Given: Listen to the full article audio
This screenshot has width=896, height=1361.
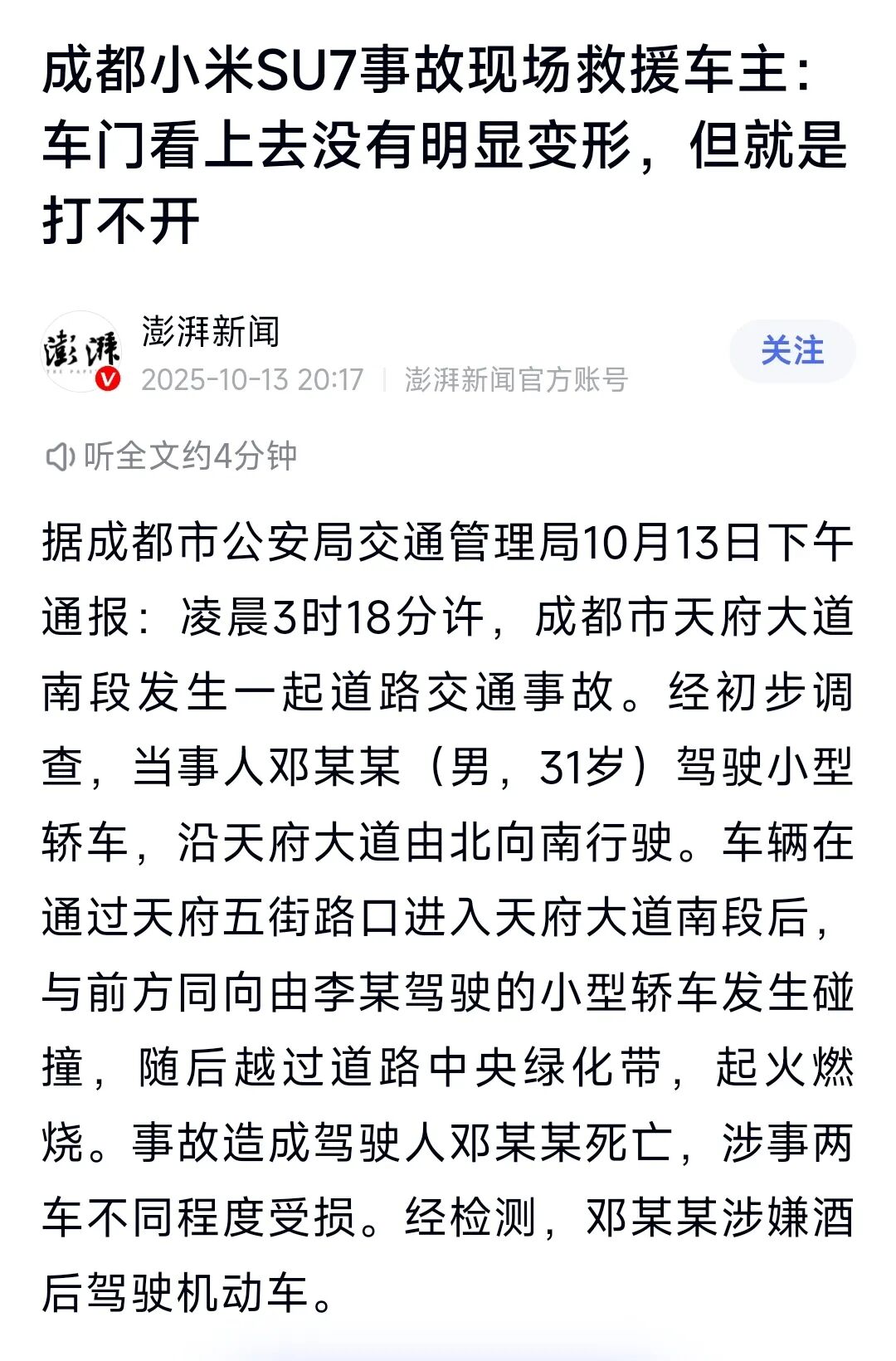Looking at the screenshot, I should tap(171, 456).
